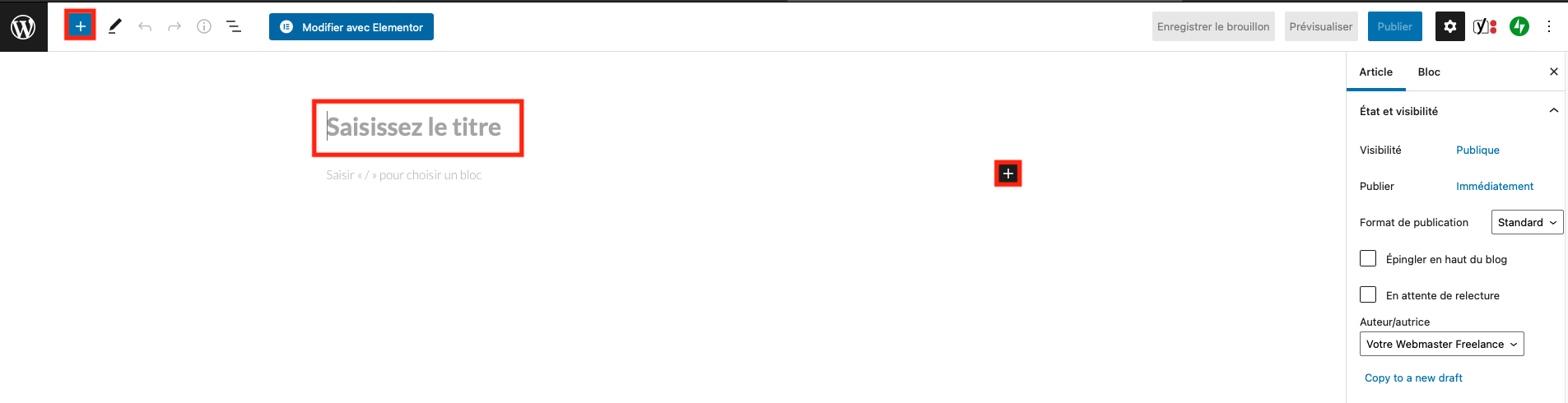Open the Yoast SEO icon
1568x403 pixels.
coord(1484,26)
